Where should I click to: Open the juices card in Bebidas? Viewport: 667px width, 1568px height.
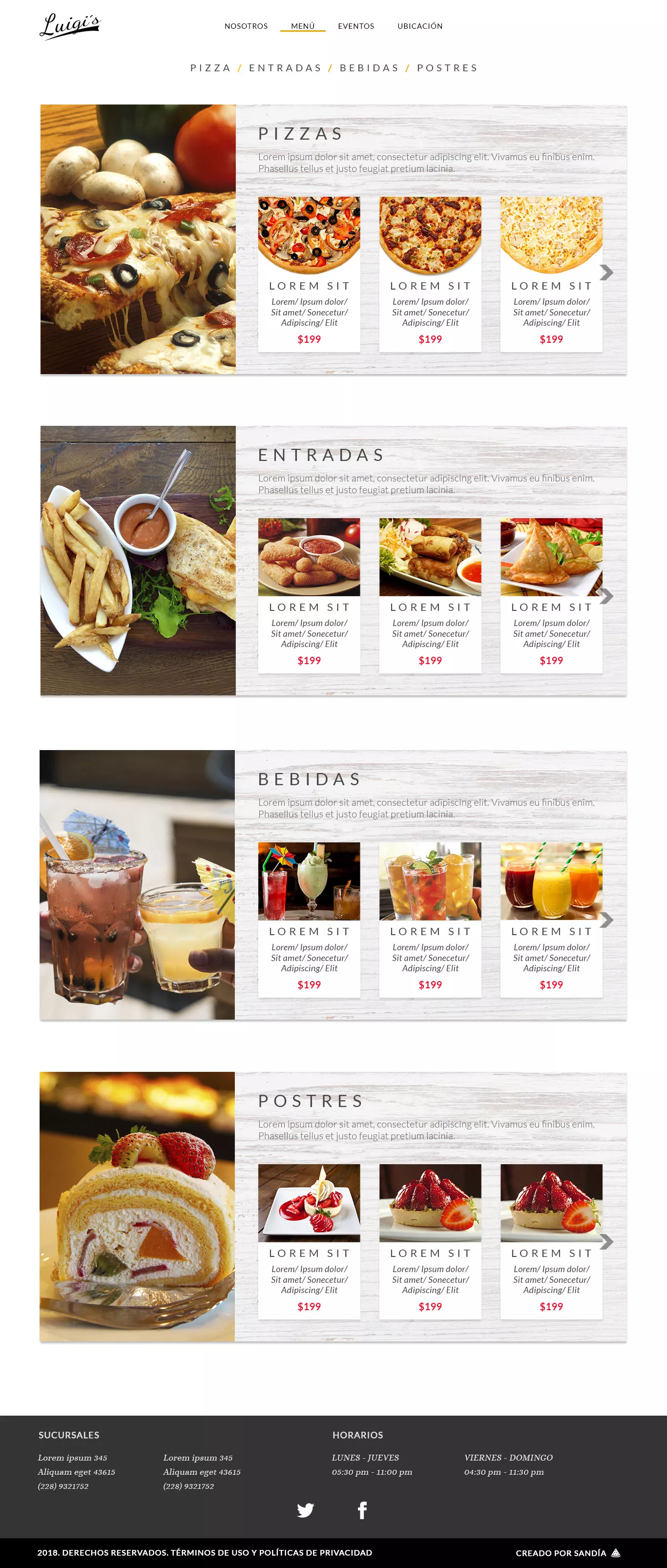[551, 919]
